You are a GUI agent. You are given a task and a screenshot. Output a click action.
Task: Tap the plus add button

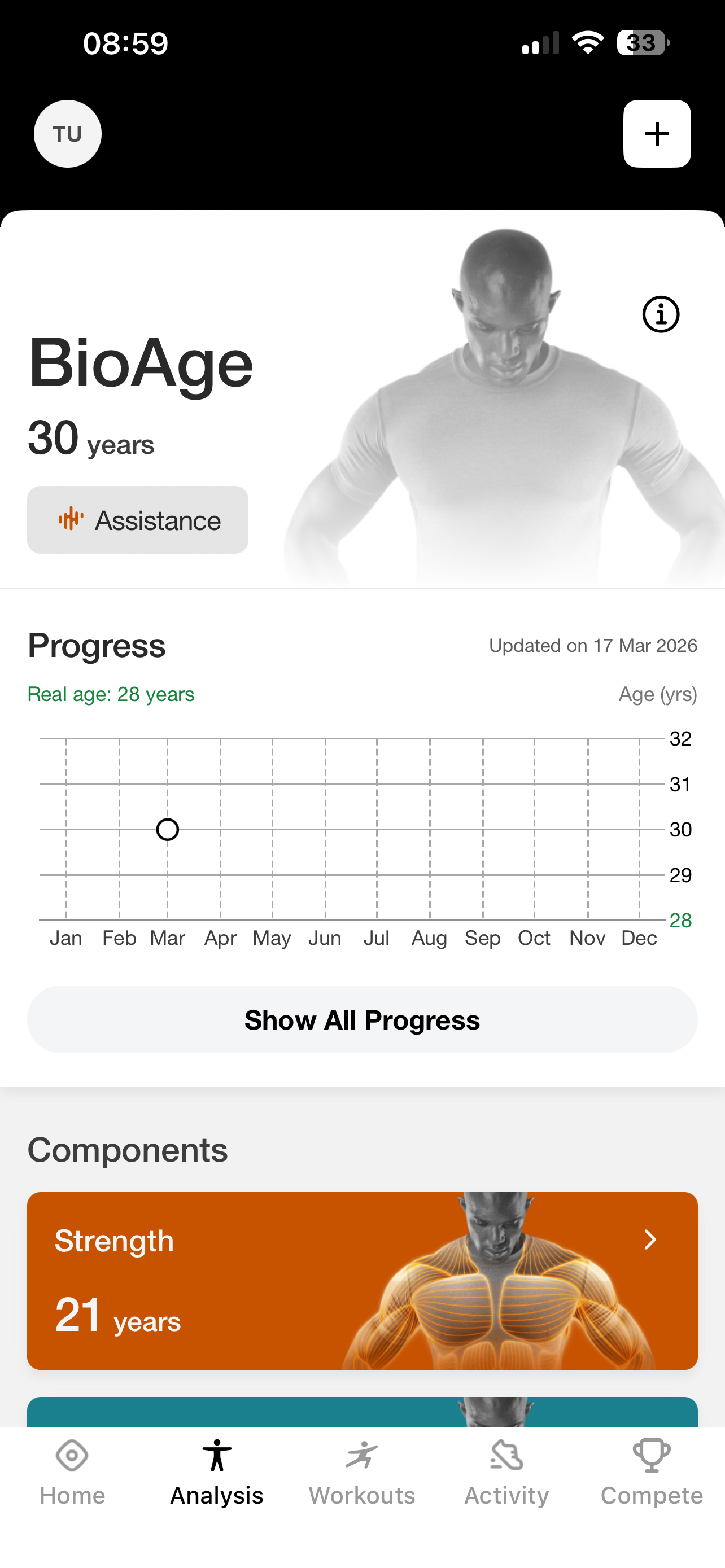tap(657, 134)
